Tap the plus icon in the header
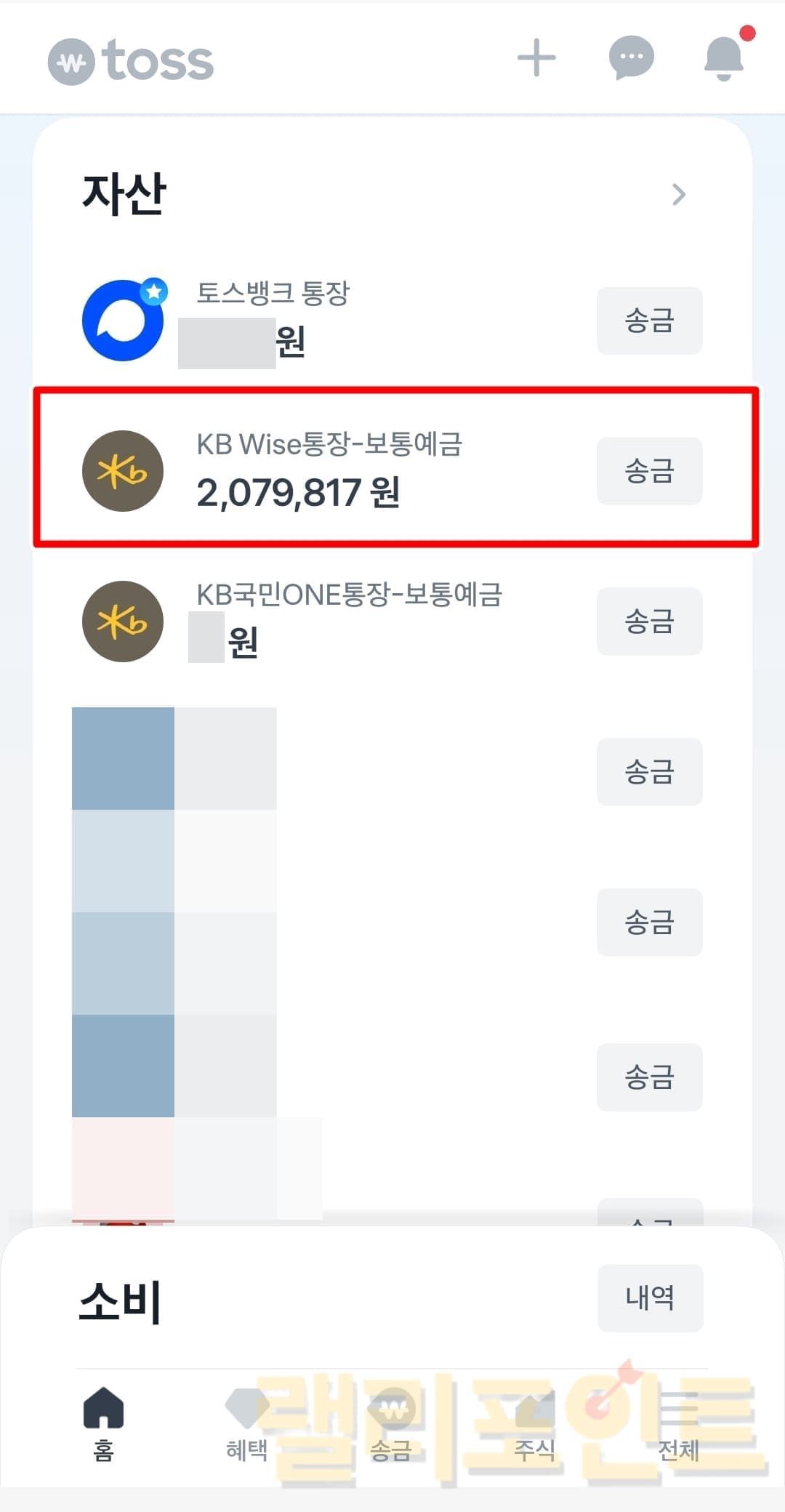Image resolution: width=785 pixels, height=1512 pixels. tap(536, 58)
